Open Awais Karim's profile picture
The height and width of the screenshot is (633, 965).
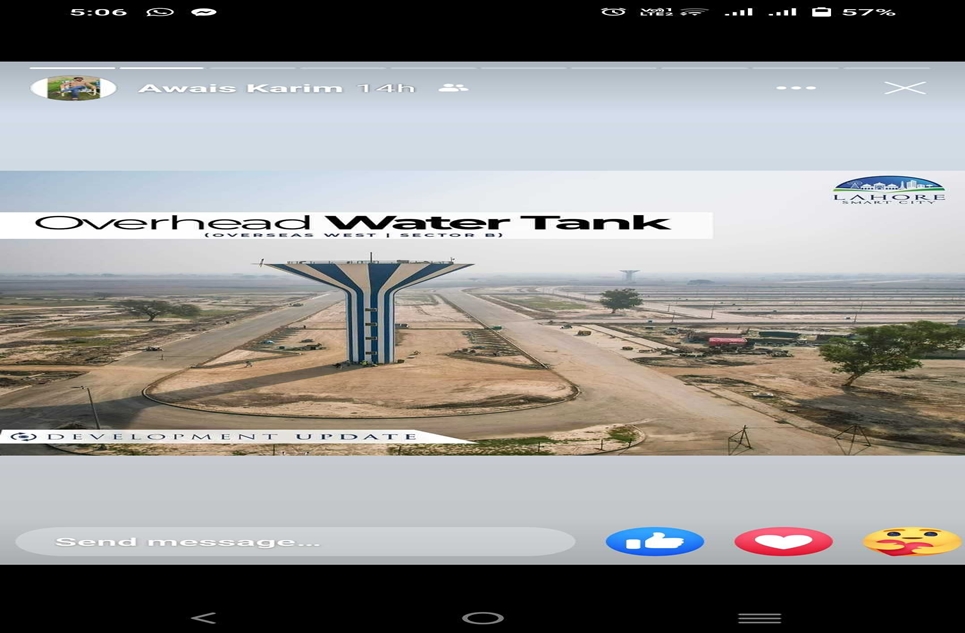[73, 88]
